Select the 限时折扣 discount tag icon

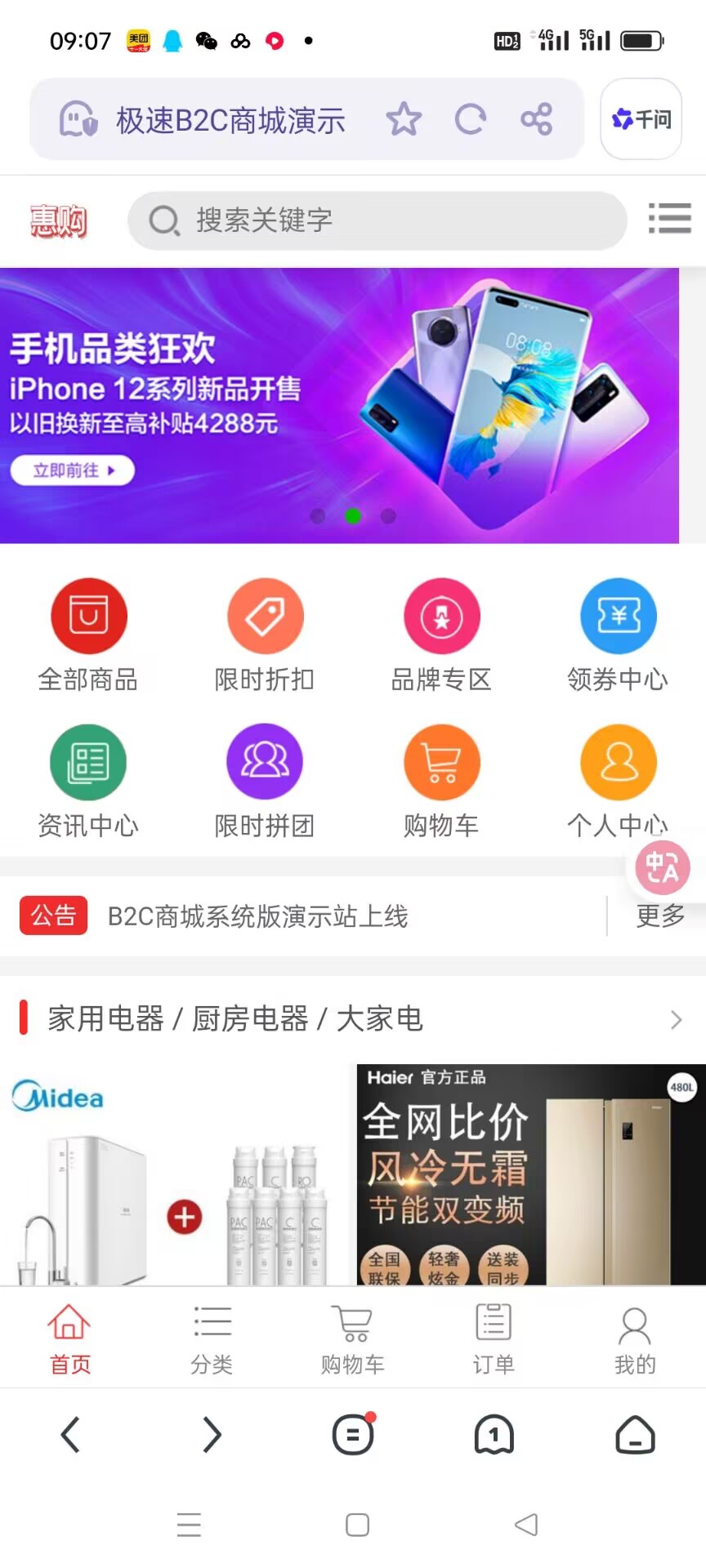[x=265, y=616]
